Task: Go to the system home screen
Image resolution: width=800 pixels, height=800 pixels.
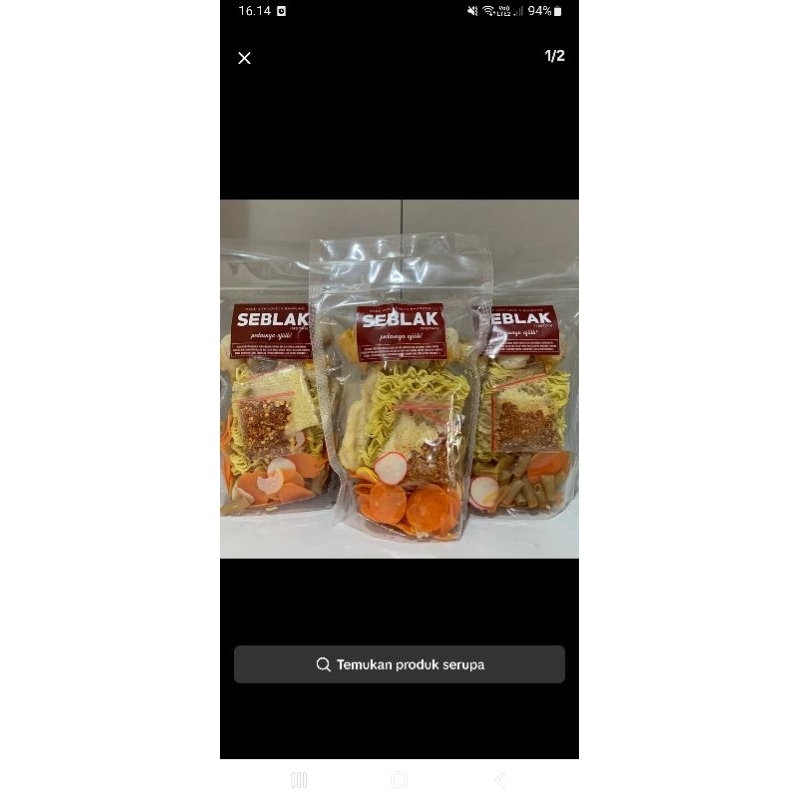Action: 399,780
